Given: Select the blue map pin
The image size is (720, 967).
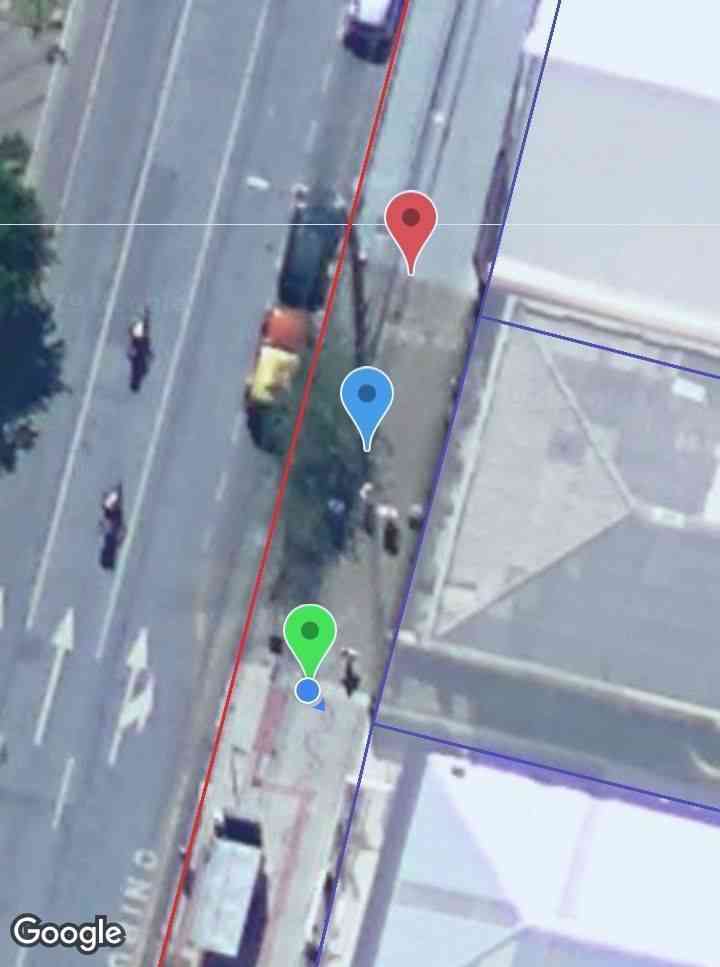Looking at the screenshot, I should (367, 397).
